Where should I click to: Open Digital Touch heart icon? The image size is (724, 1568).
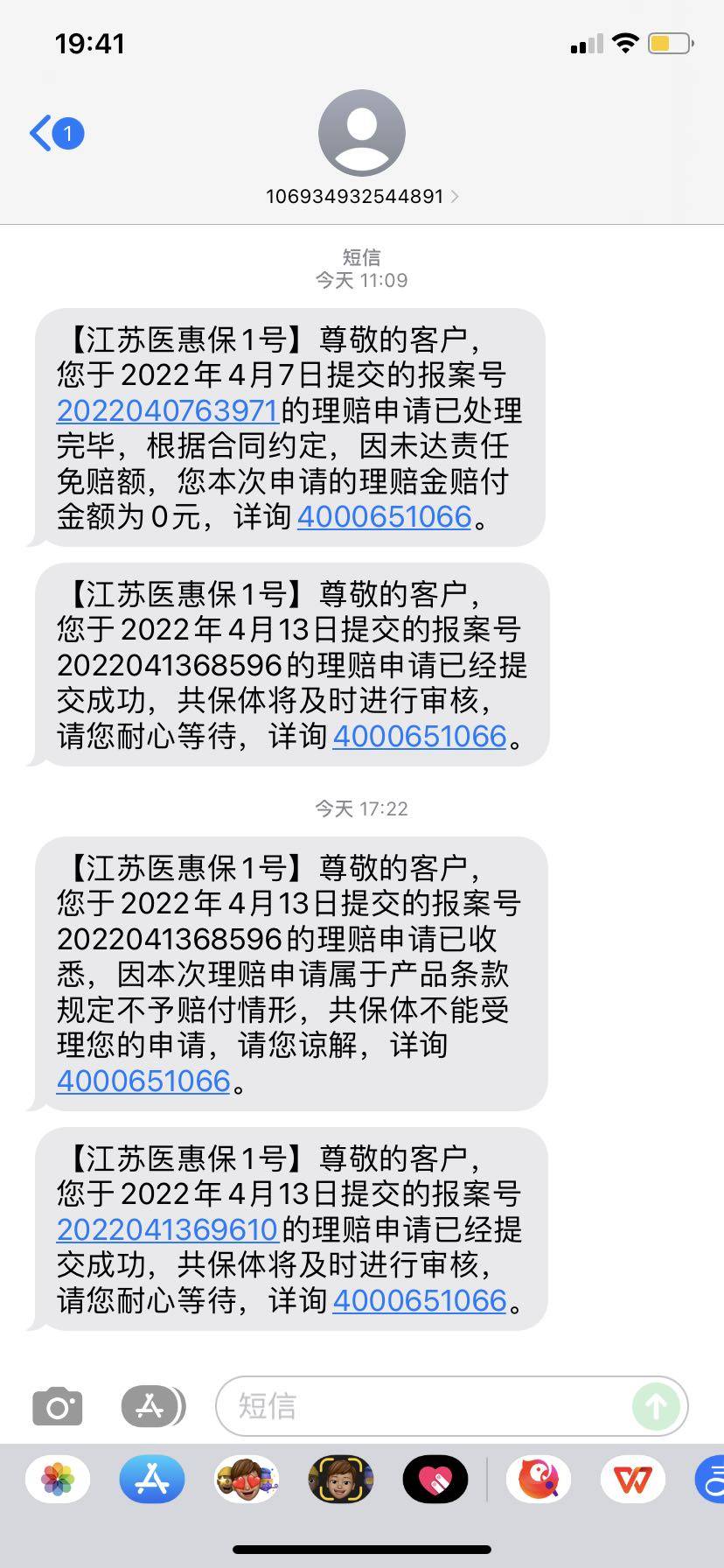pyautogui.click(x=435, y=1480)
